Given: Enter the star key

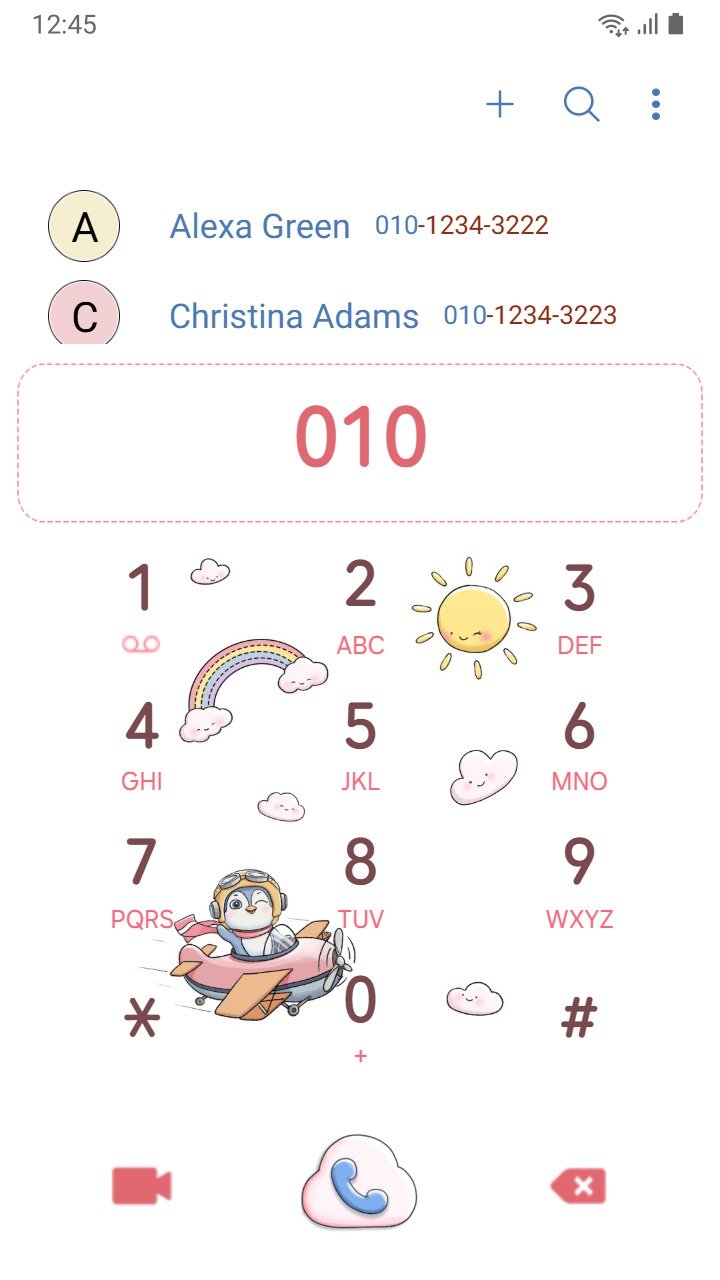Looking at the screenshot, I should click(x=141, y=1019).
